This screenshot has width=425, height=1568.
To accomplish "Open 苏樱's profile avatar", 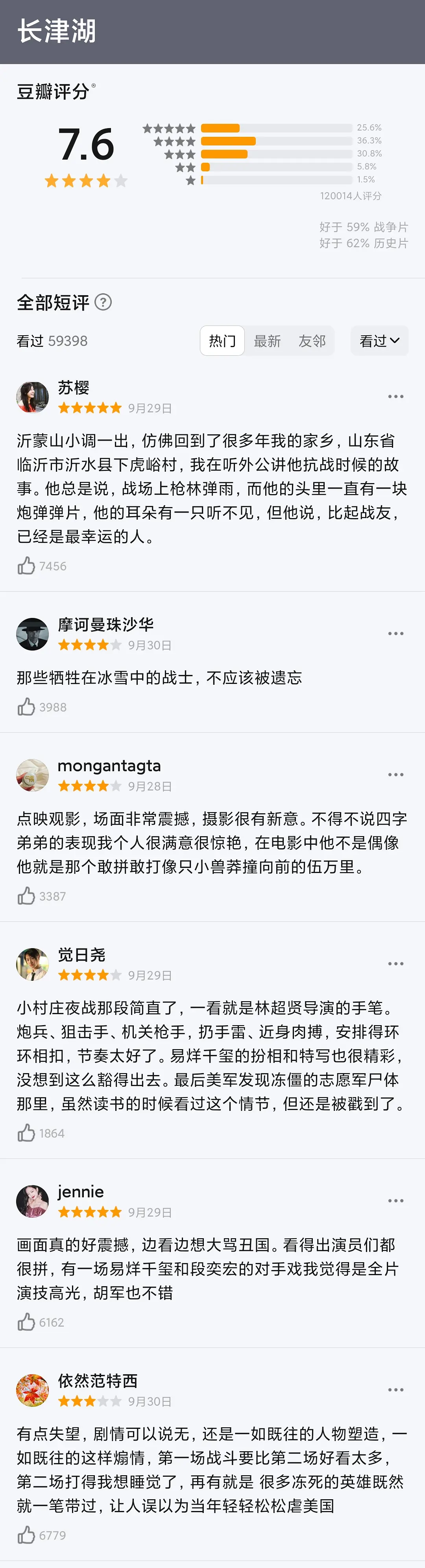I will [32, 397].
